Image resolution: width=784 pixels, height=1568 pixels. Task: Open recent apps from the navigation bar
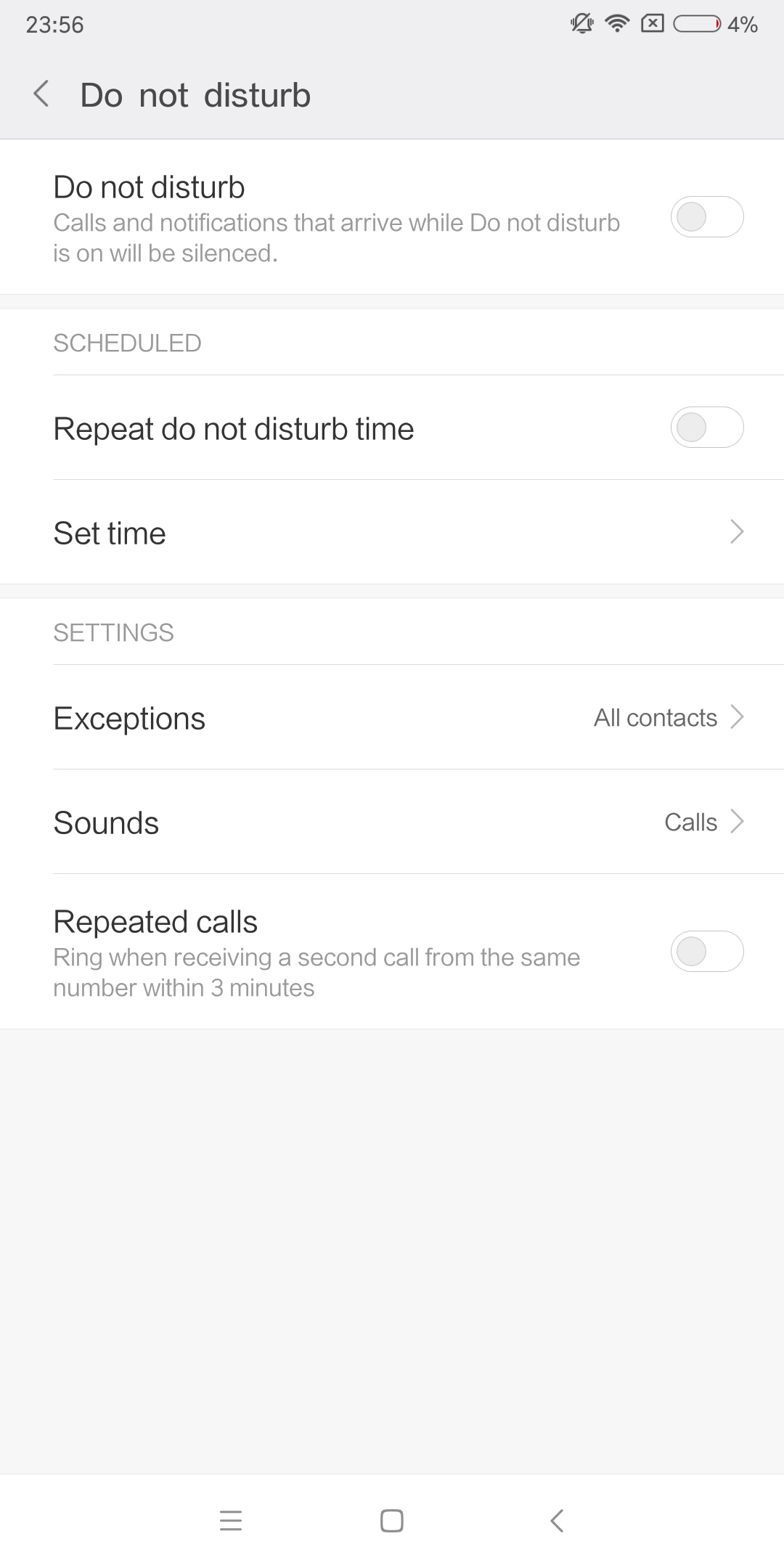click(231, 1521)
